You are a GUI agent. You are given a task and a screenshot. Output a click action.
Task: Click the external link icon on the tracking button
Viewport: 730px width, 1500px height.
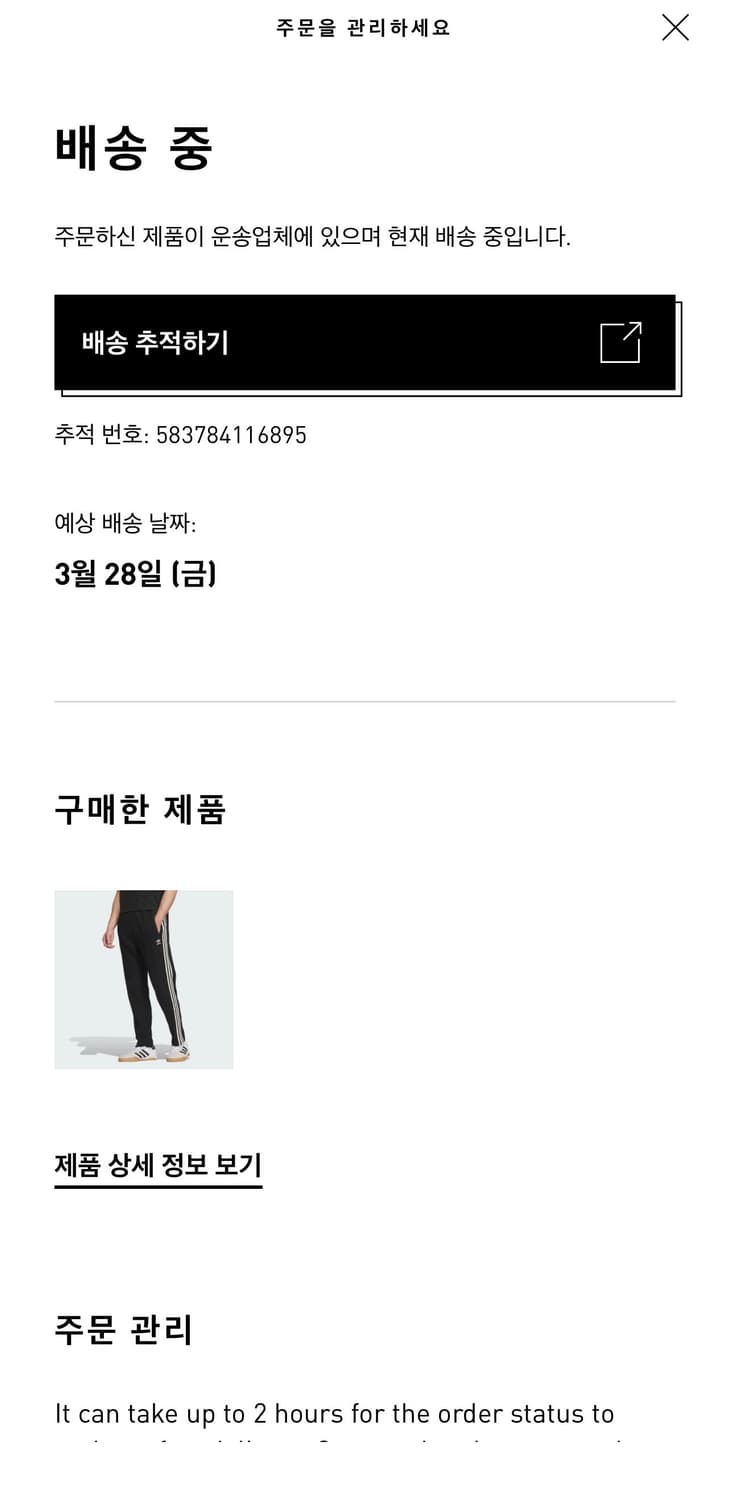point(622,341)
